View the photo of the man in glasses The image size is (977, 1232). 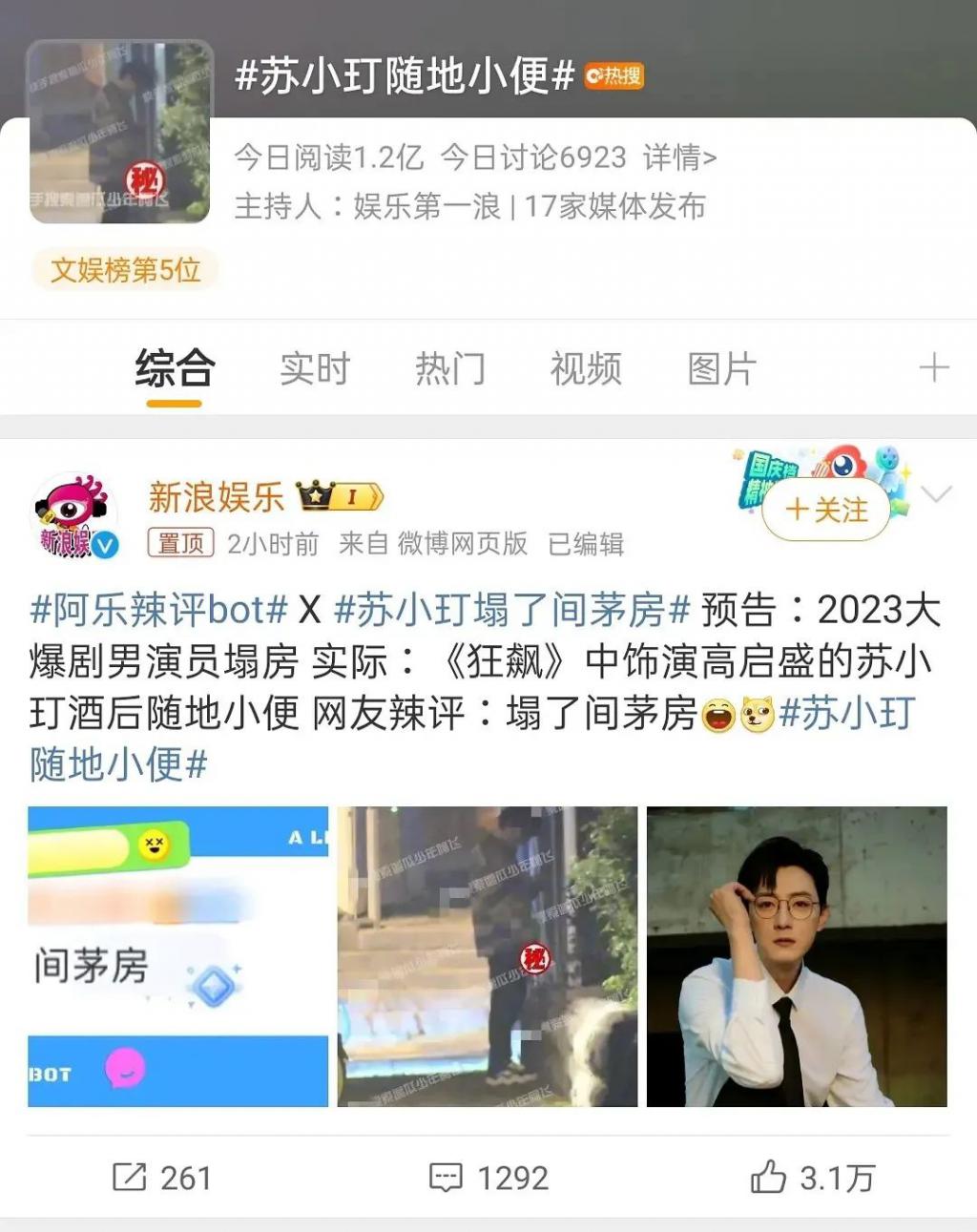pyautogui.click(x=797, y=956)
